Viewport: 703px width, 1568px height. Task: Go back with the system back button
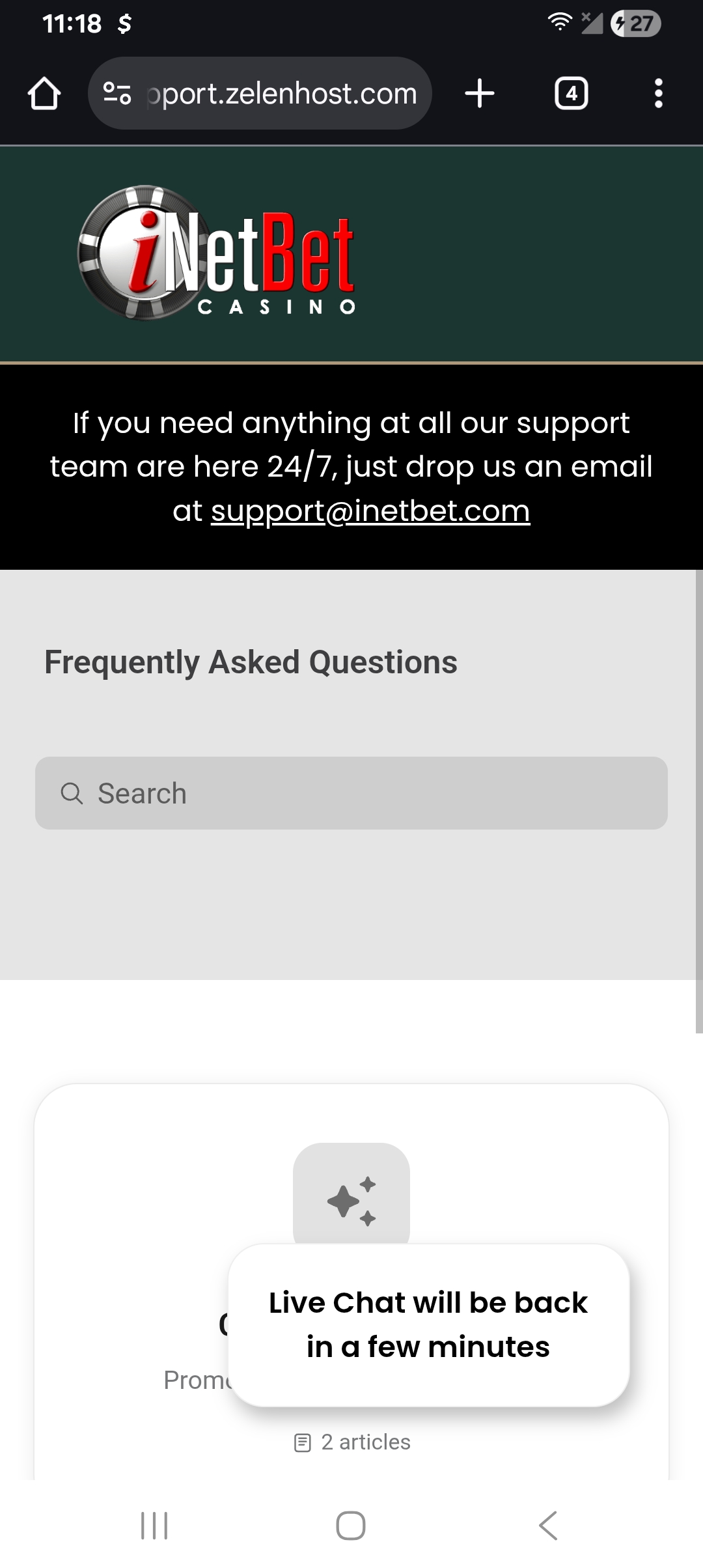pos(548,1525)
